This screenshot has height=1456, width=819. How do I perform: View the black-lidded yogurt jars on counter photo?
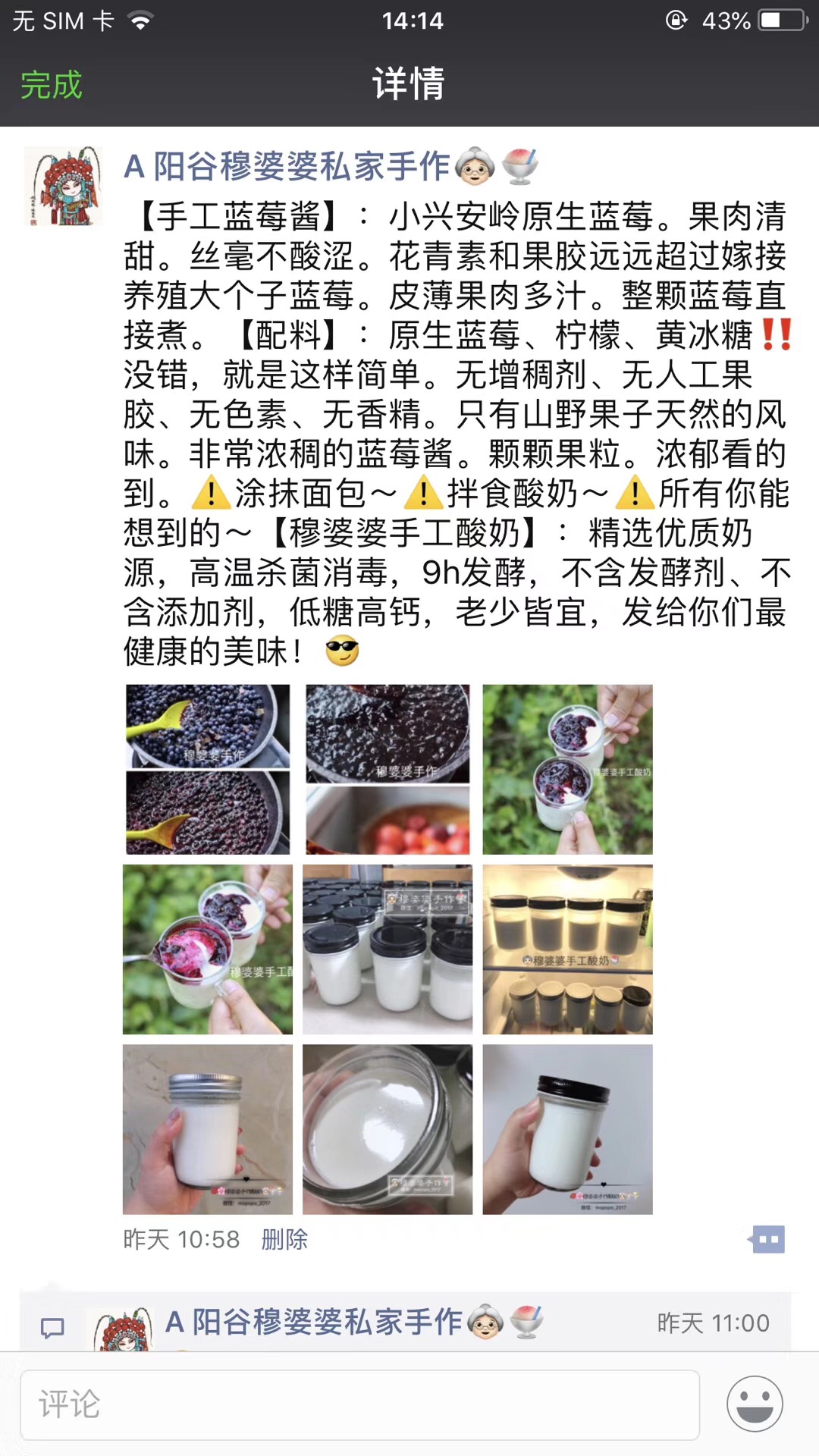(x=388, y=949)
